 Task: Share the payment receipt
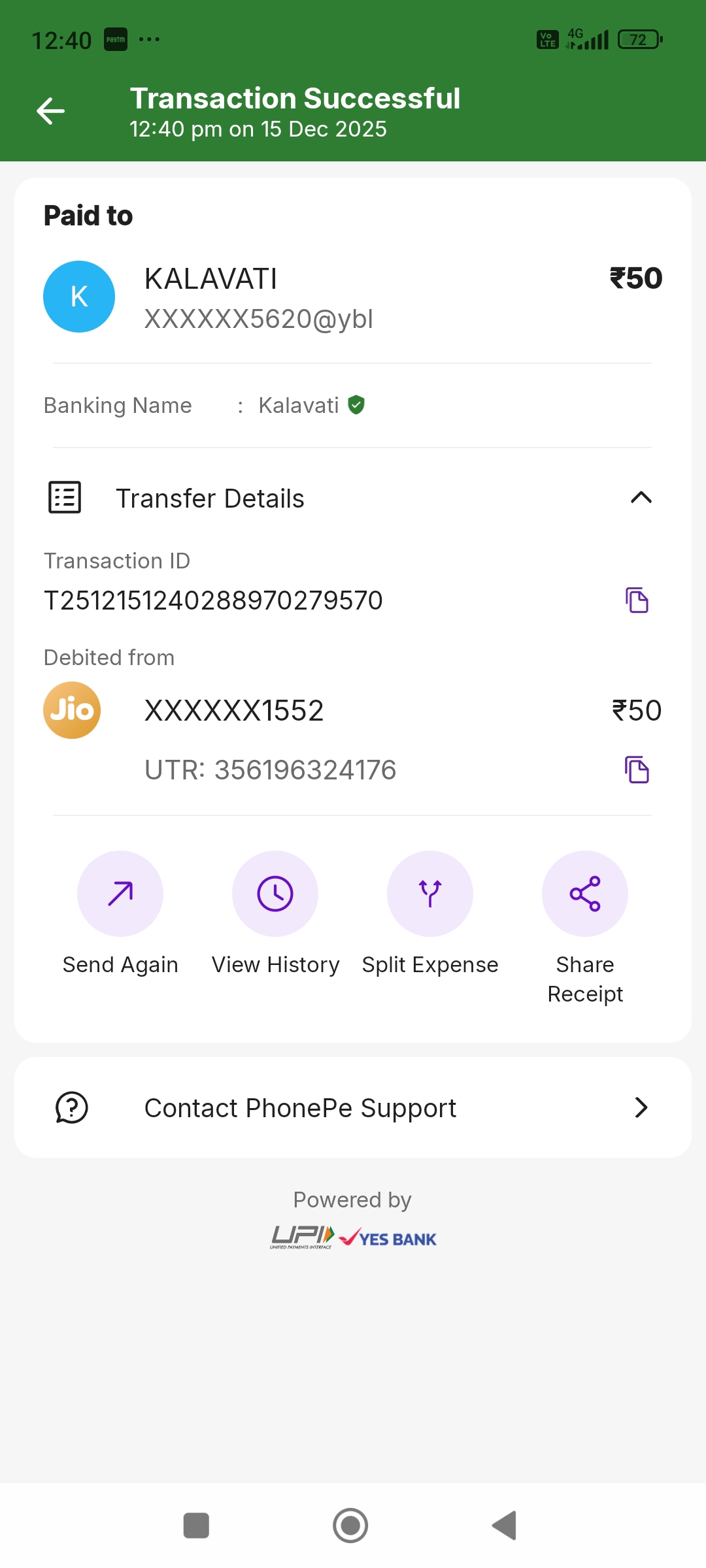pyautogui.click(x=585, y=894)
